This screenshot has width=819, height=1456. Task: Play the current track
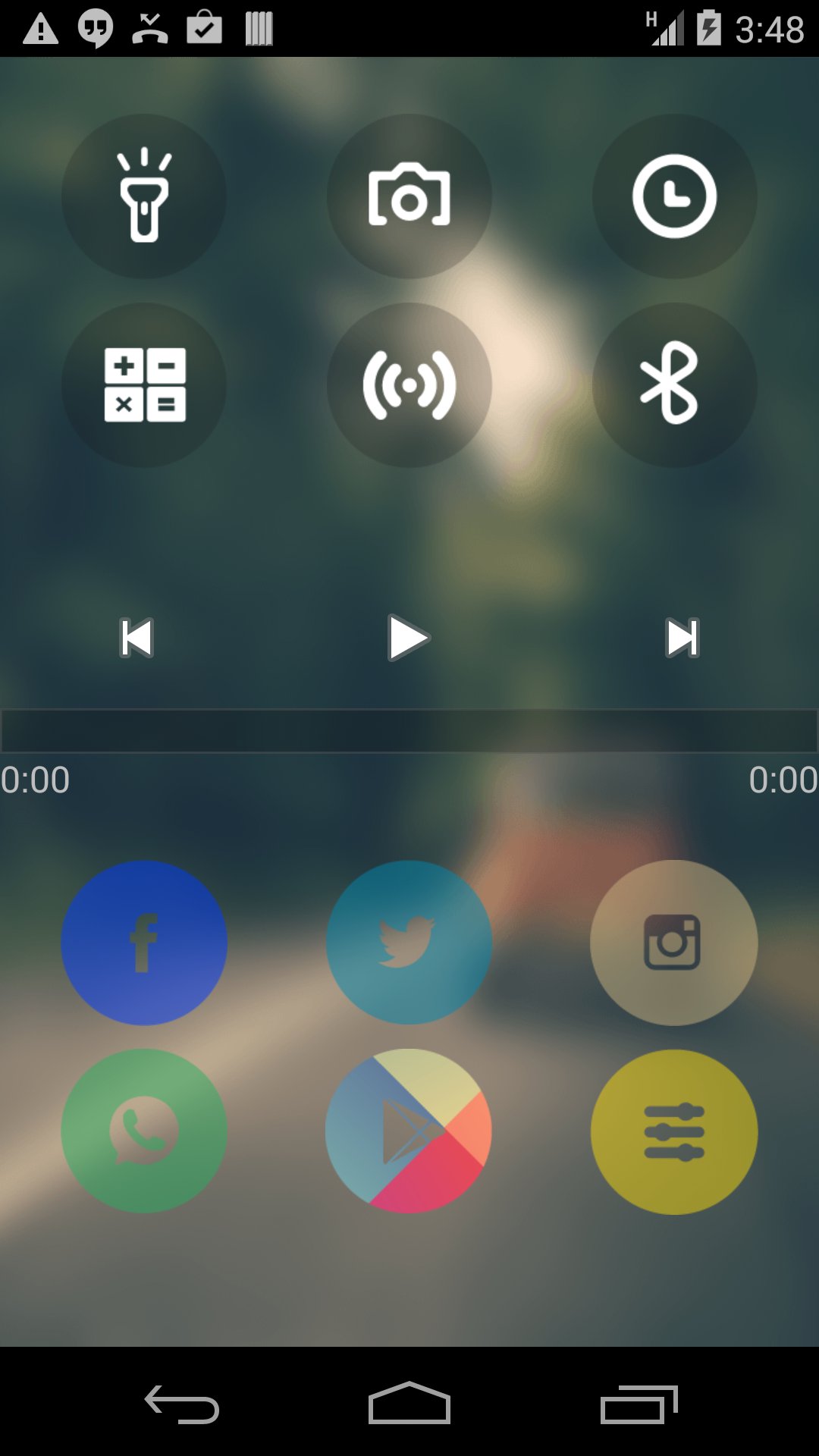(409, 638)
